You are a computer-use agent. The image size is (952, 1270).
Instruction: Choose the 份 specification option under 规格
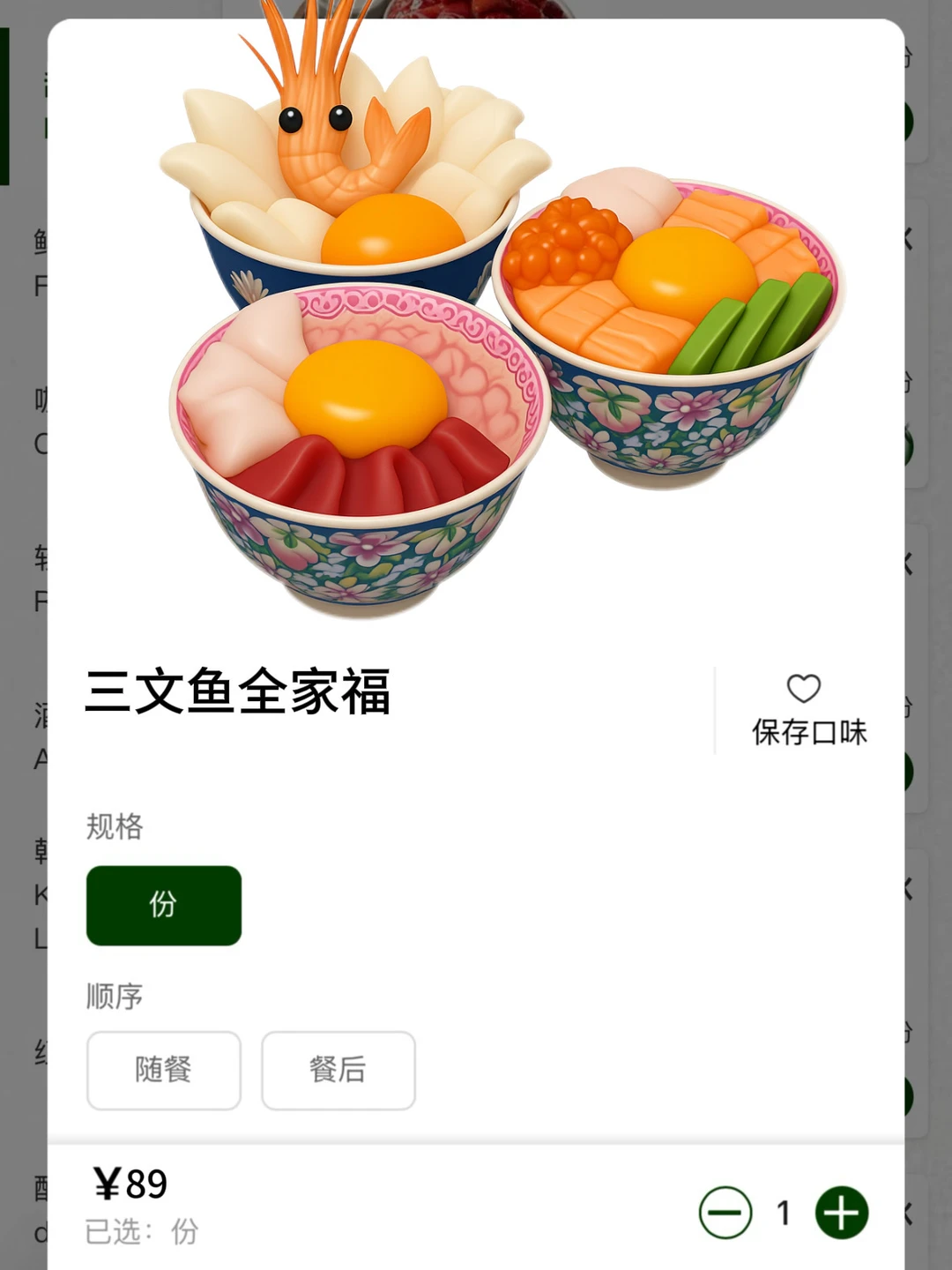162,906
